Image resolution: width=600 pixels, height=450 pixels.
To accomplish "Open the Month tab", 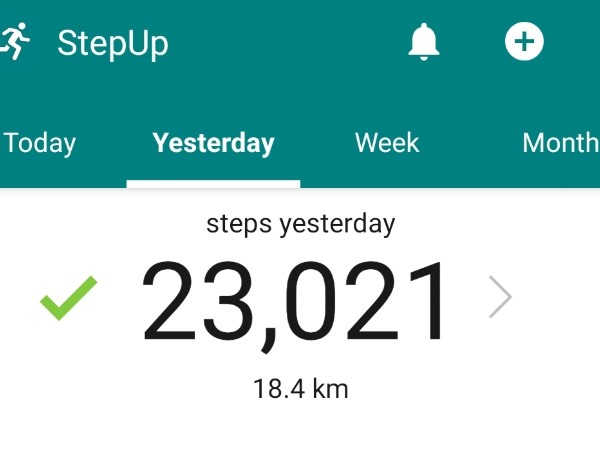I will 560,143.
